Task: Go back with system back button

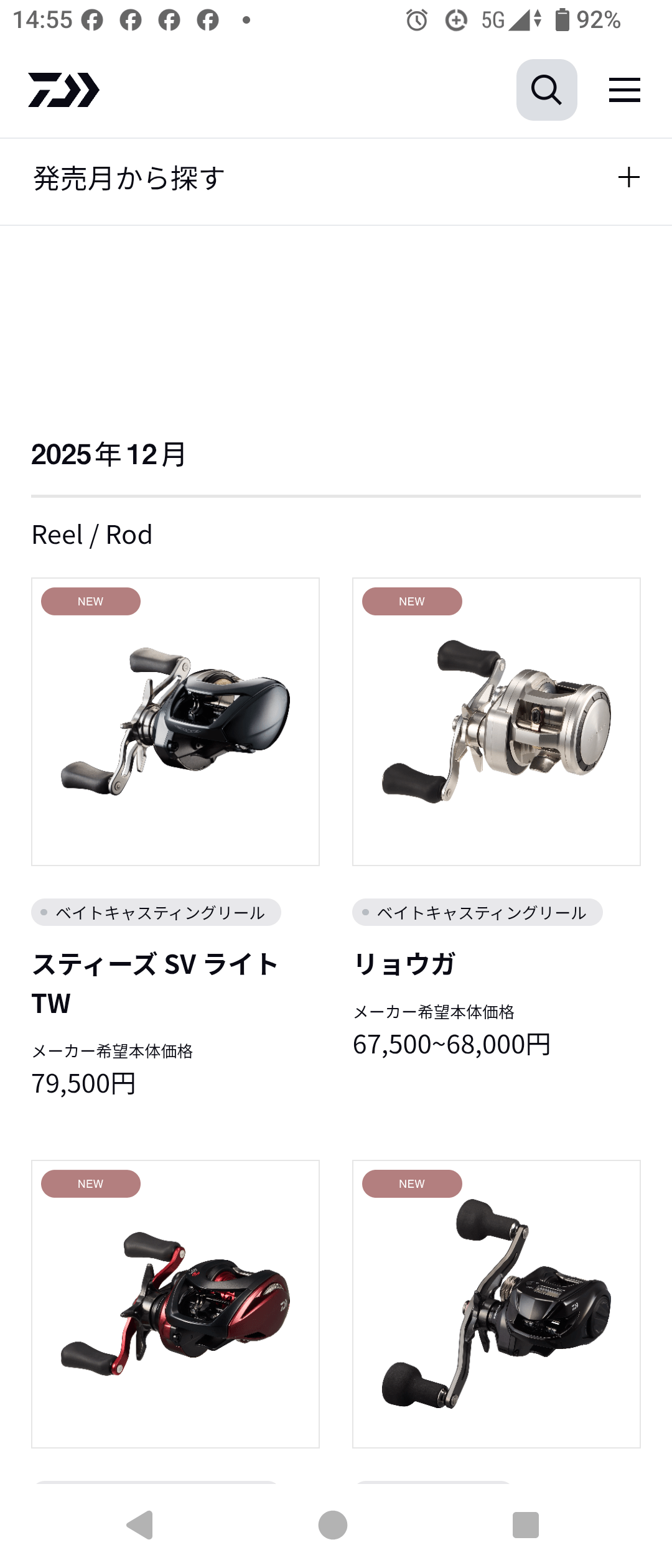Action: [140, 1525]
